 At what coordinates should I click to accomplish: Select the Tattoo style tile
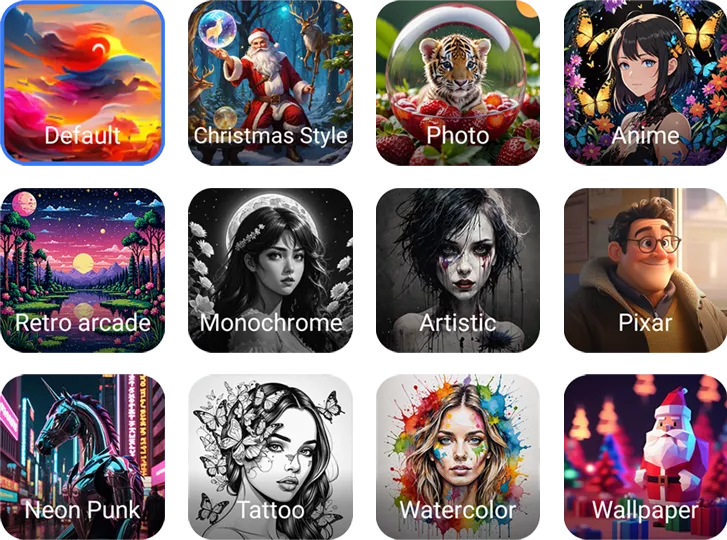(270, 457)
